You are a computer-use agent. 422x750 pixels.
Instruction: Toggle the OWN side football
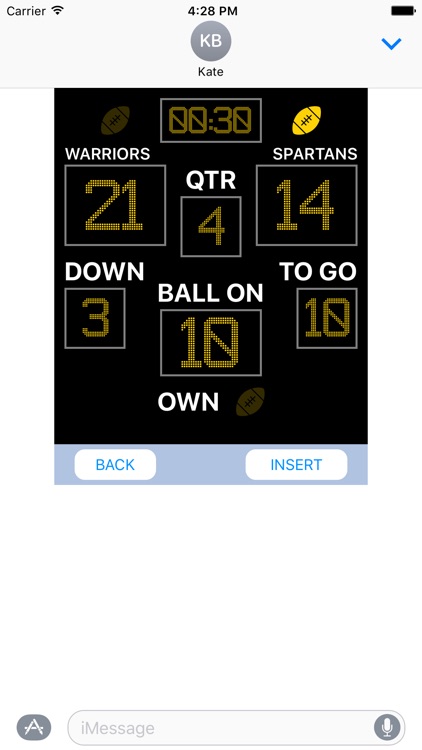[250, 402]
